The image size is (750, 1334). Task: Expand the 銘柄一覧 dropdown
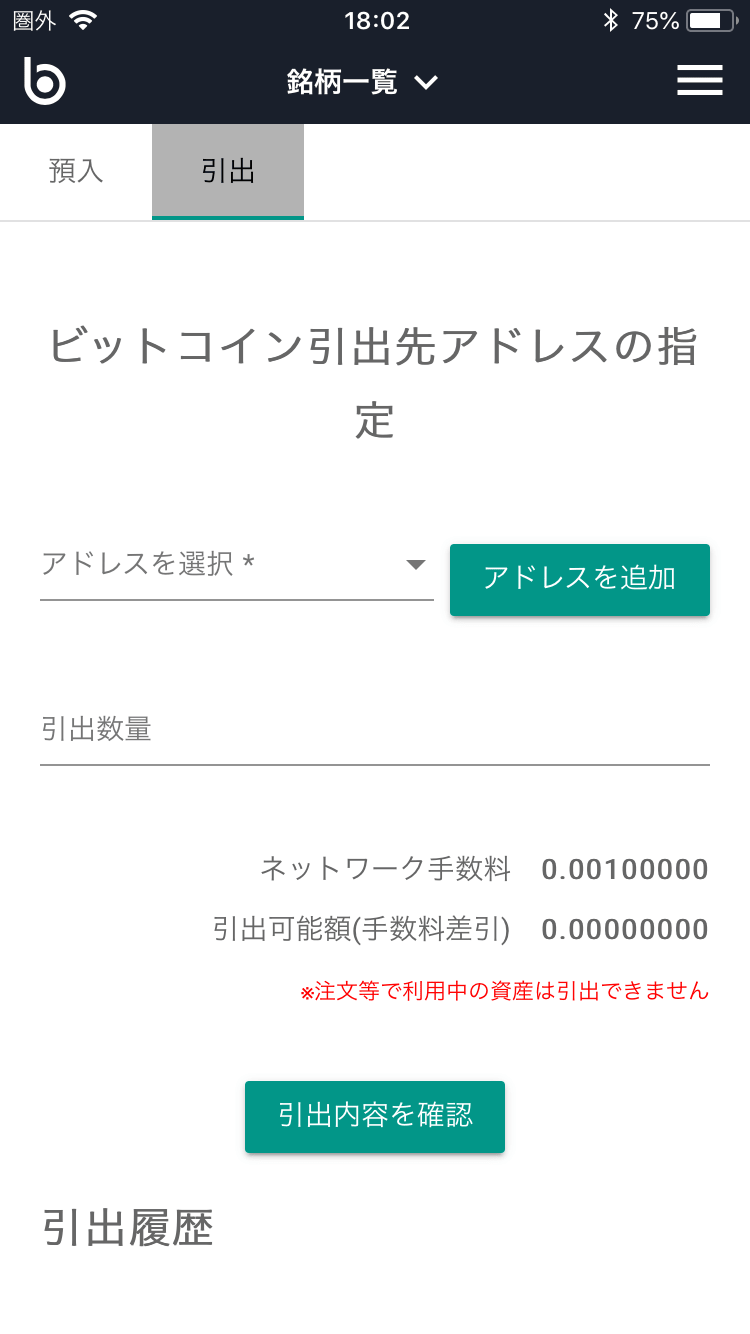(362, 82)
